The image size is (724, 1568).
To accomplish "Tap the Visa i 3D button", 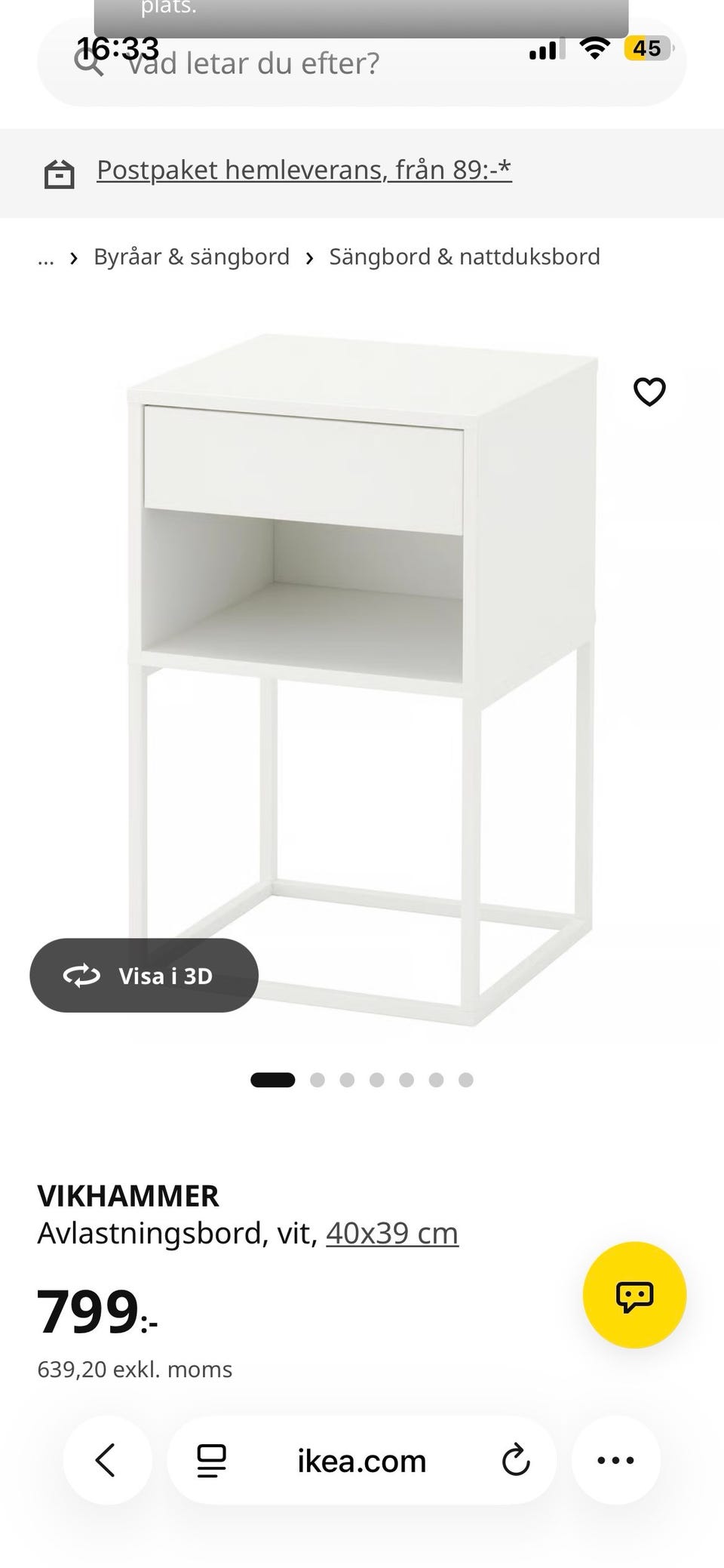I will [x=144, y=976].
